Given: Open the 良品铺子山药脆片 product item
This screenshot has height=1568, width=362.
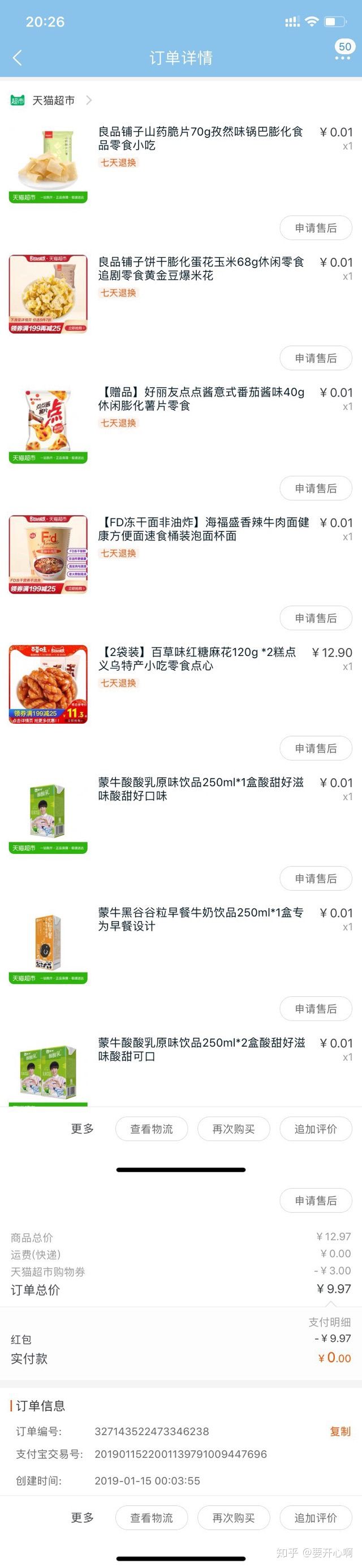Looking at the screenshot, I should [200, 139].
